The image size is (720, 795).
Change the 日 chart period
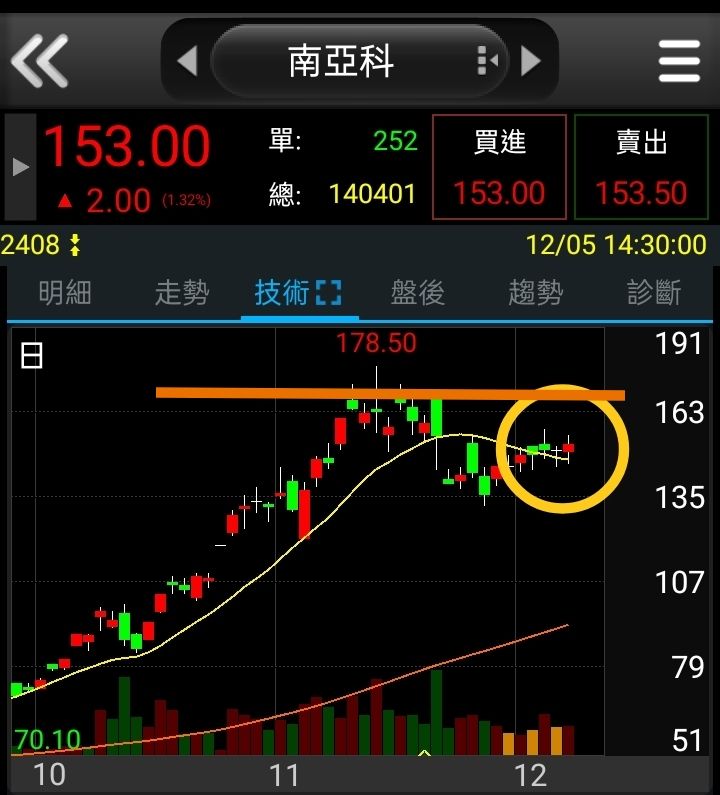coord(31,355)
